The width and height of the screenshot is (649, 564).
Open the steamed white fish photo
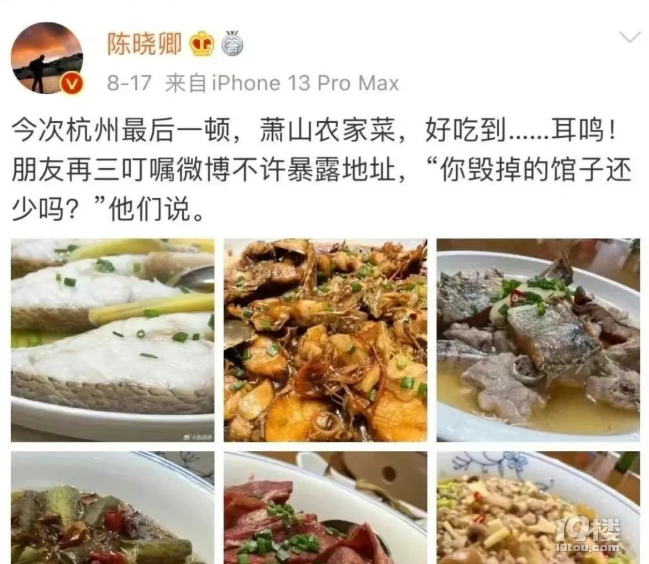click(112, 339)
